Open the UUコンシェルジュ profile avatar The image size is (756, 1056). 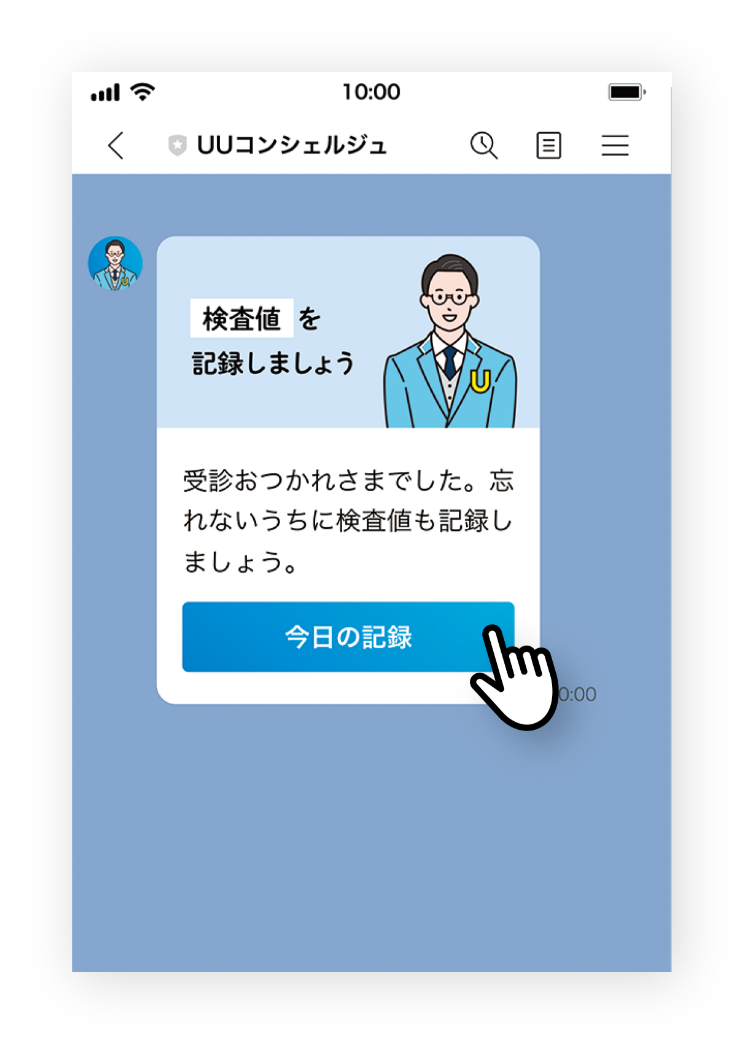[x=115, y=263]
